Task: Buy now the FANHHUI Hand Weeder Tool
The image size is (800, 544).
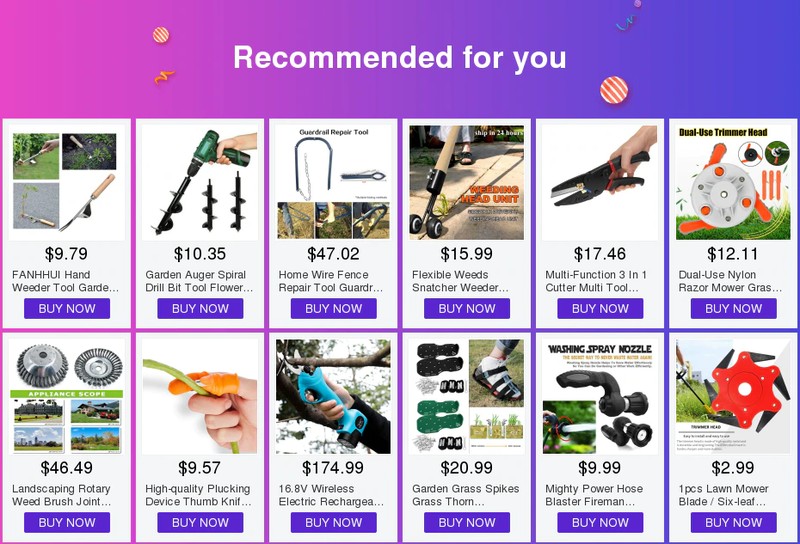Action: [67, 309]
